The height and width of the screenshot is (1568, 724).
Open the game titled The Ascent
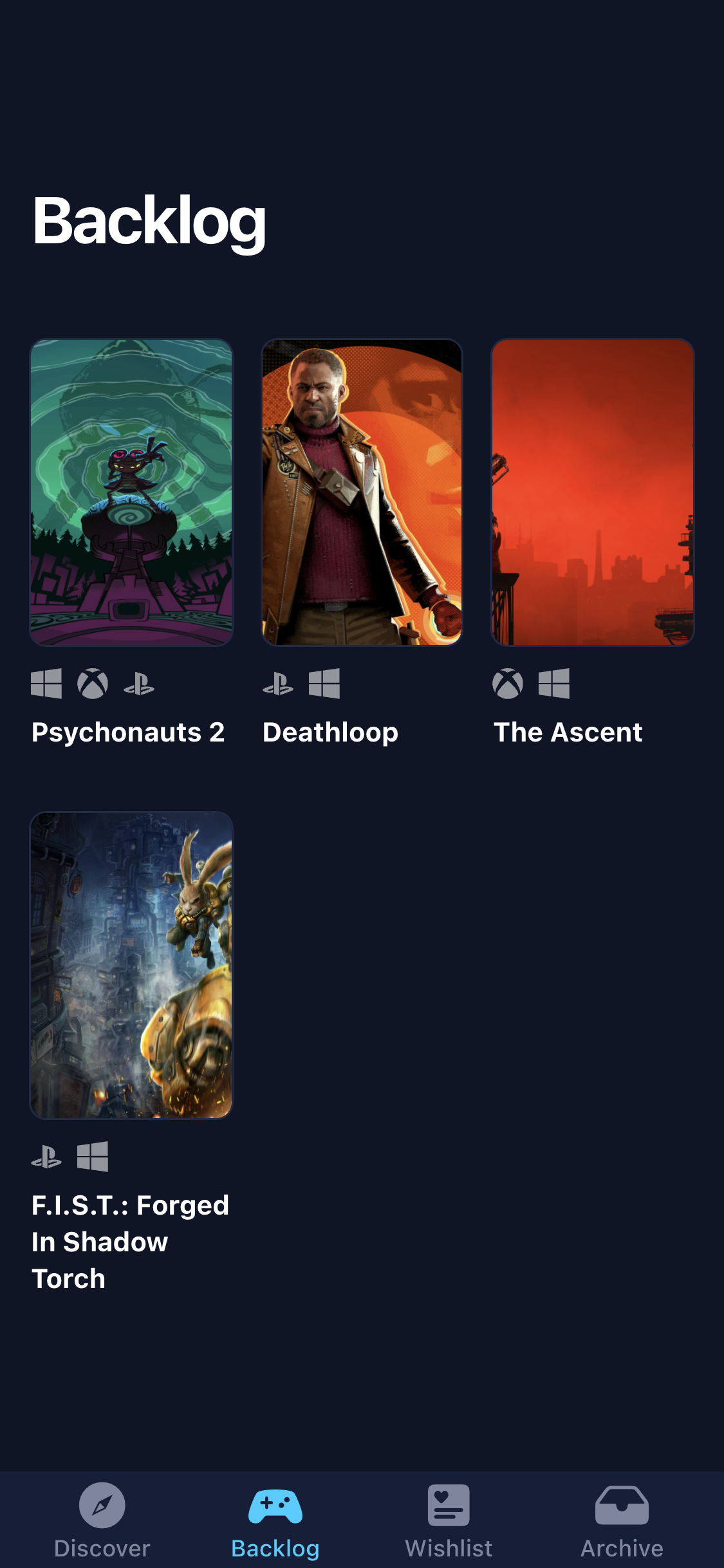[593, 493]
